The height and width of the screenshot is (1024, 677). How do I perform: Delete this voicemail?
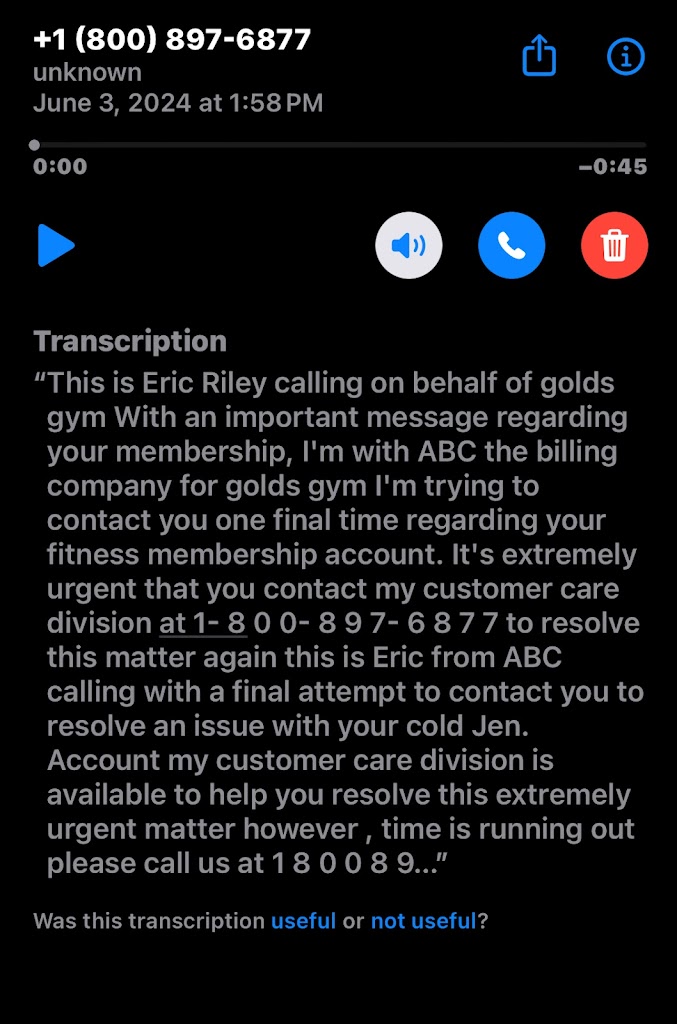point(614,245)
